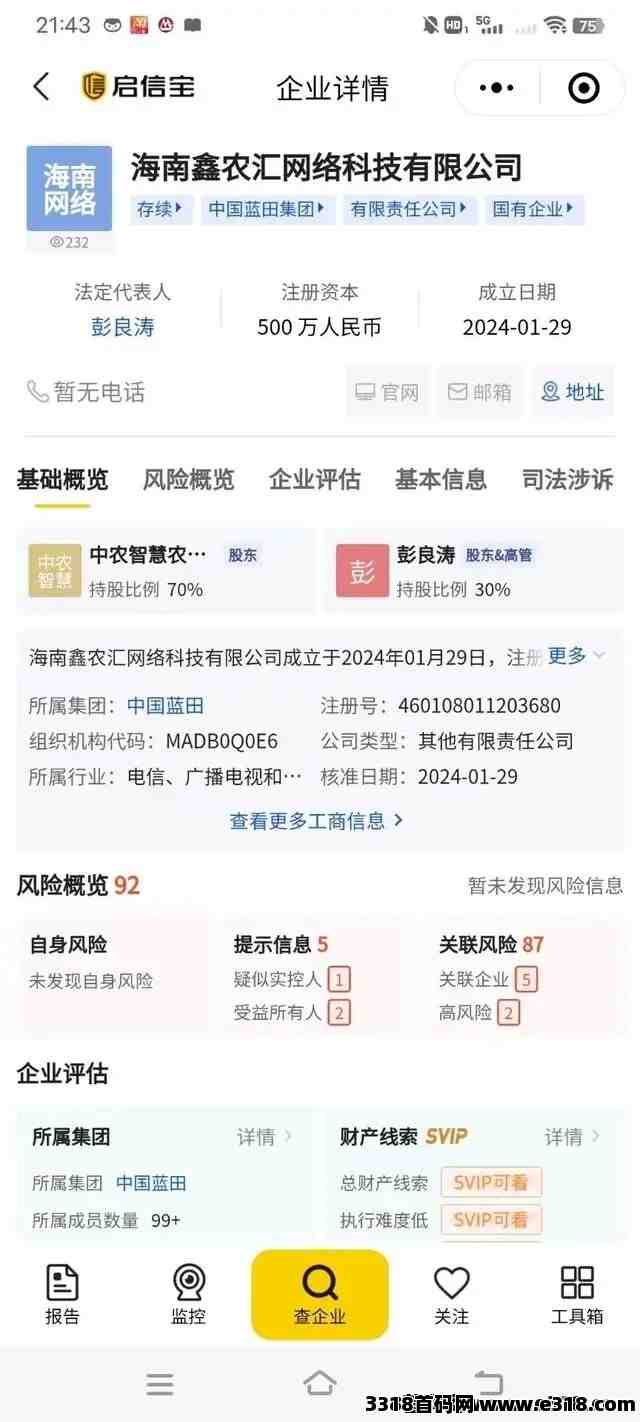Close the mini-program with the circle button
The width and height of the screenshot is (640, 1422).
pyautogui.click(x=583, y=88)
